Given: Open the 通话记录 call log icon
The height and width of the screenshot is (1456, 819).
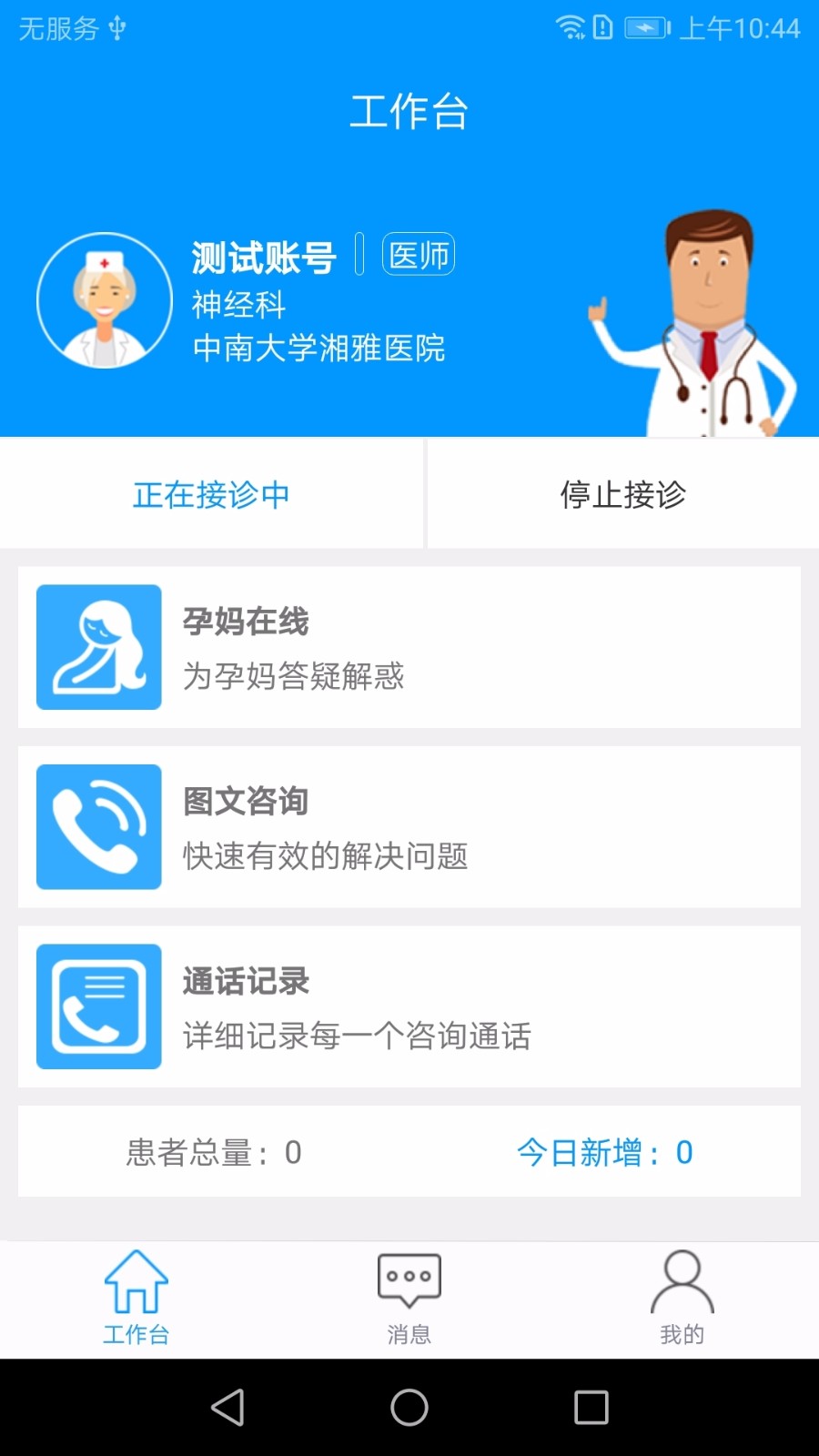Looking at the screenshot, I should (x=98, y=1006).
